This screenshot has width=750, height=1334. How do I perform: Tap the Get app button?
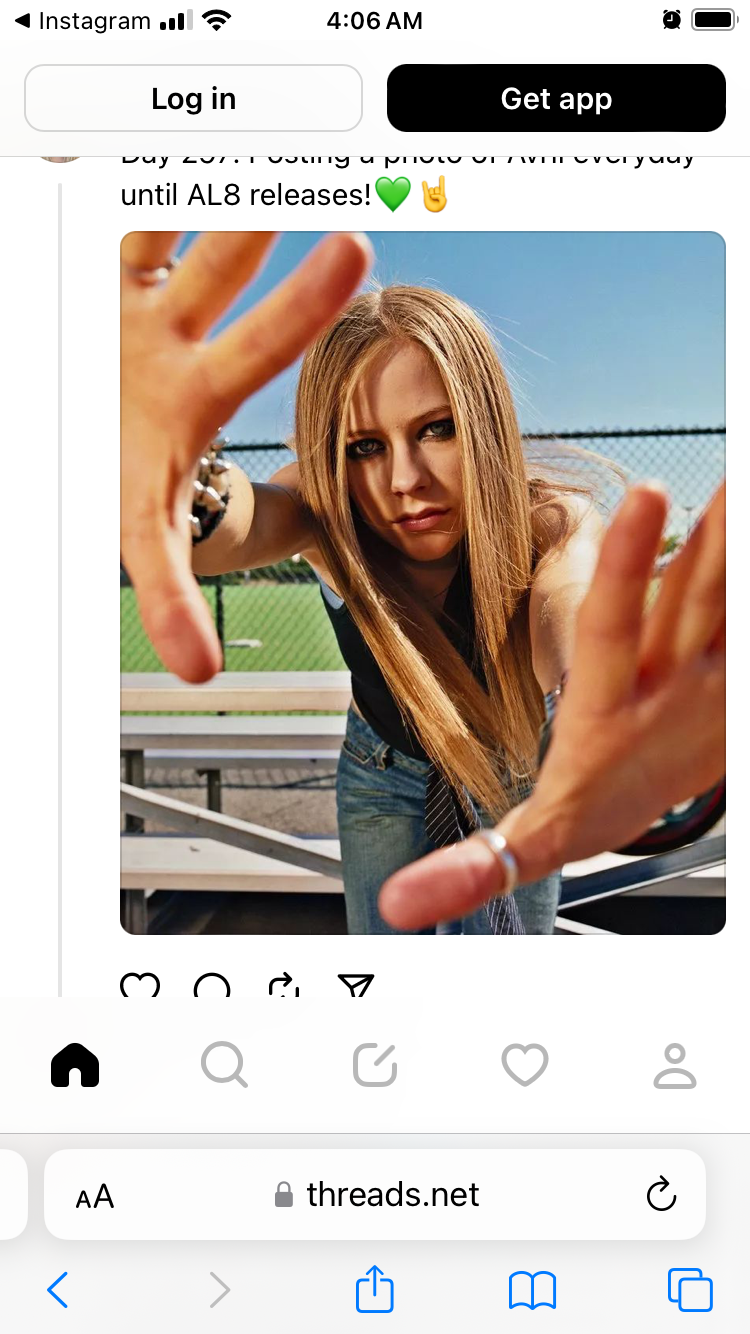pos(556,98)
